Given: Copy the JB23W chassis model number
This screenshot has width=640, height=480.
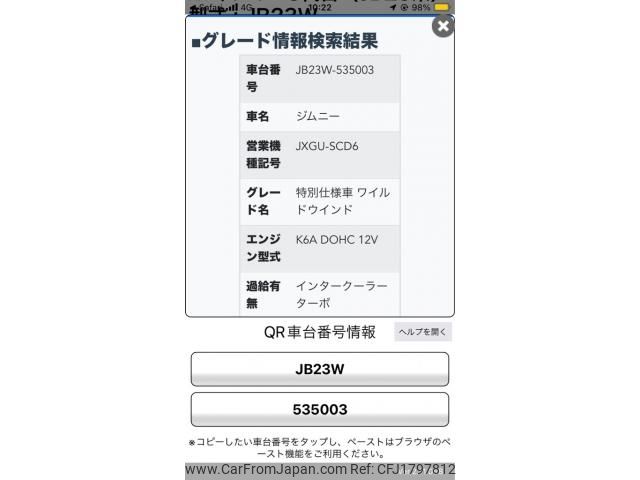Looking at the screenshot, I should tap(320, 369).
